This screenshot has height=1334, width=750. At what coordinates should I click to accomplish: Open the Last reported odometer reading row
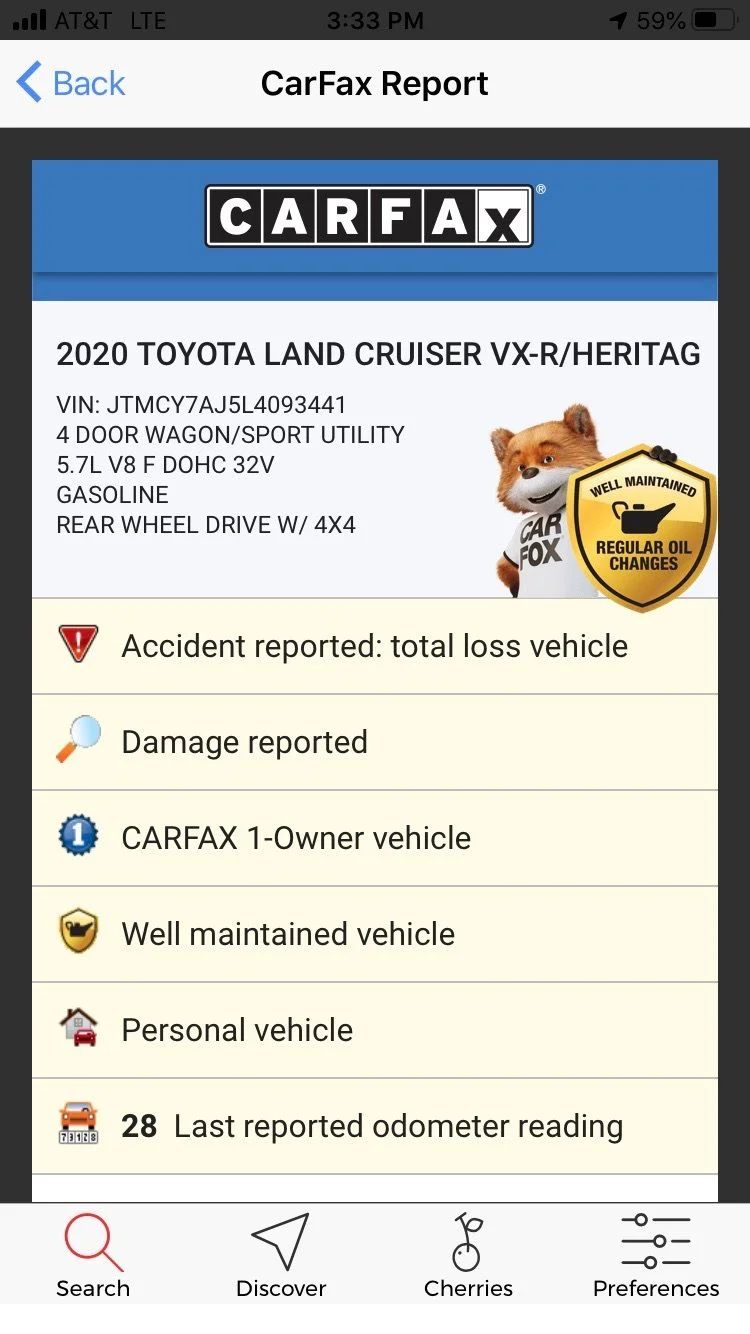(375, 1126)
